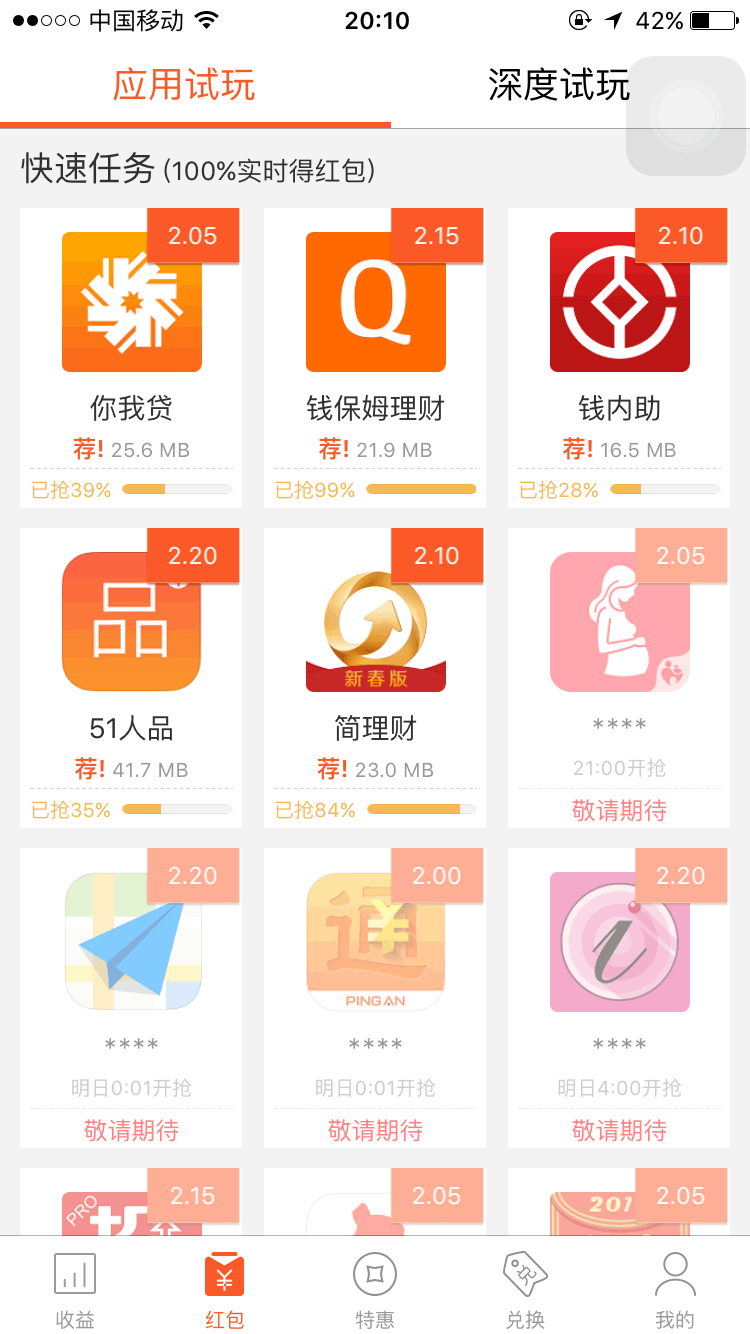750x1334 pixels.
Task: Go to the 我的 profile tab
Action: pyautogui.click(x=675, y=1289)
